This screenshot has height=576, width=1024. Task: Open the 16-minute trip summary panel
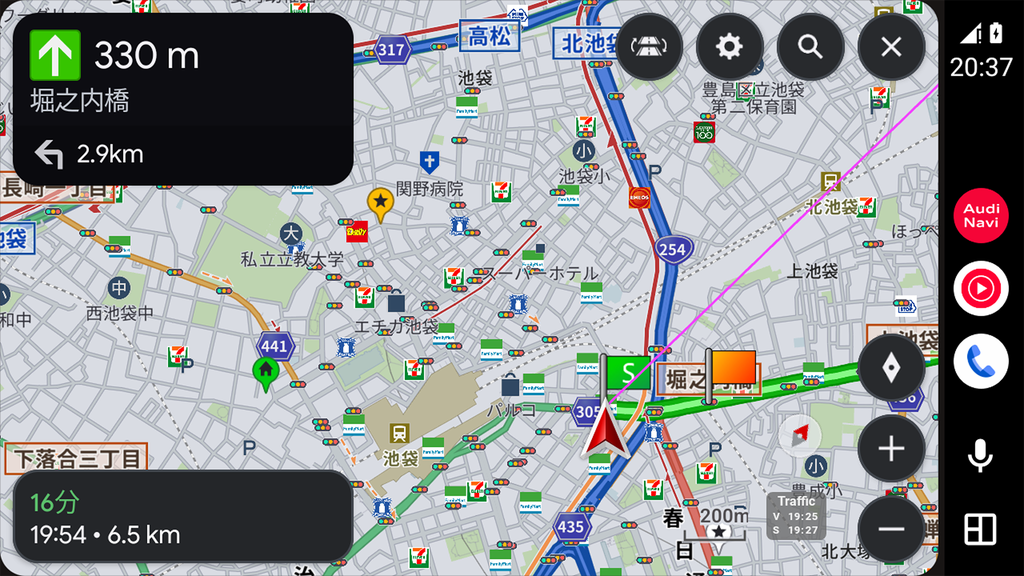click(x=182, y=517)
